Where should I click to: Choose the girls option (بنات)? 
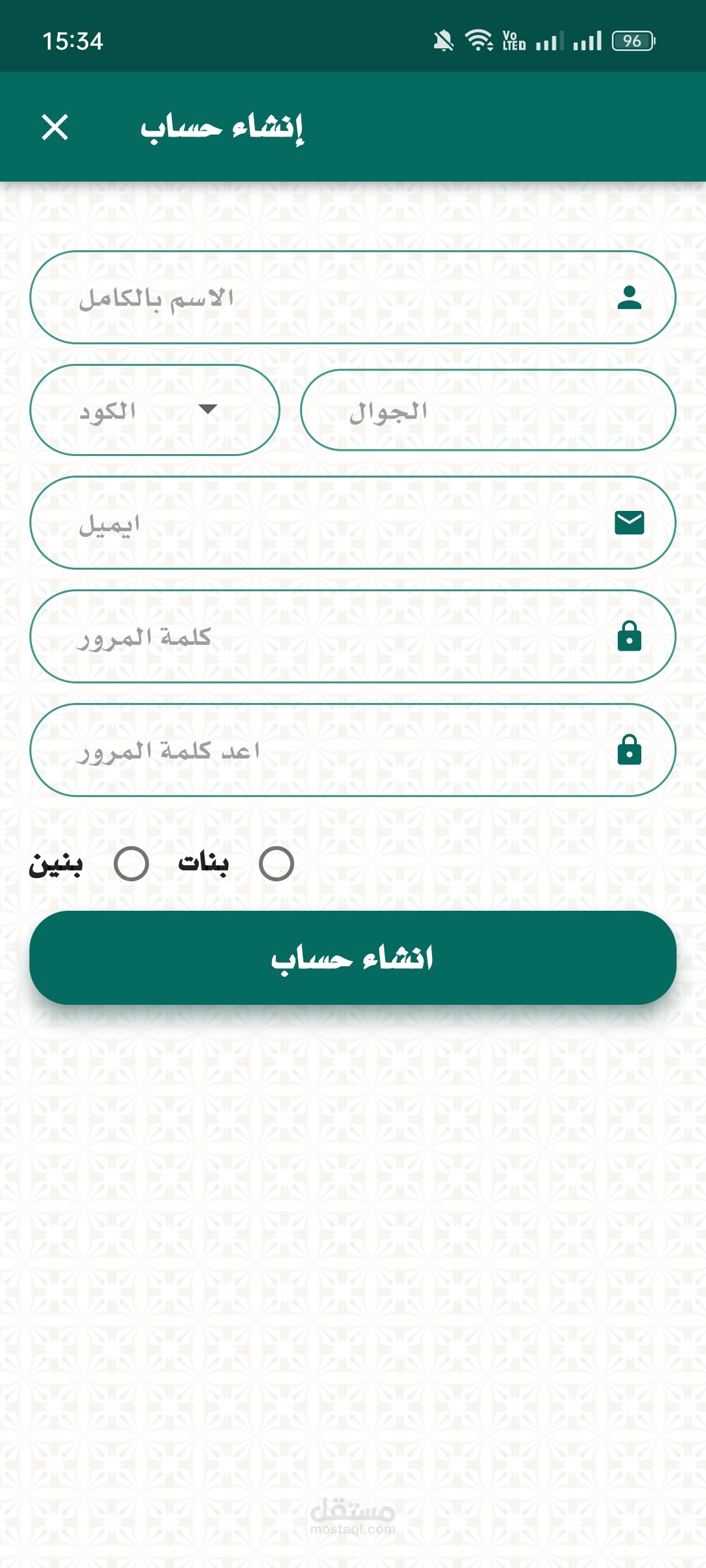coord(277,864)
